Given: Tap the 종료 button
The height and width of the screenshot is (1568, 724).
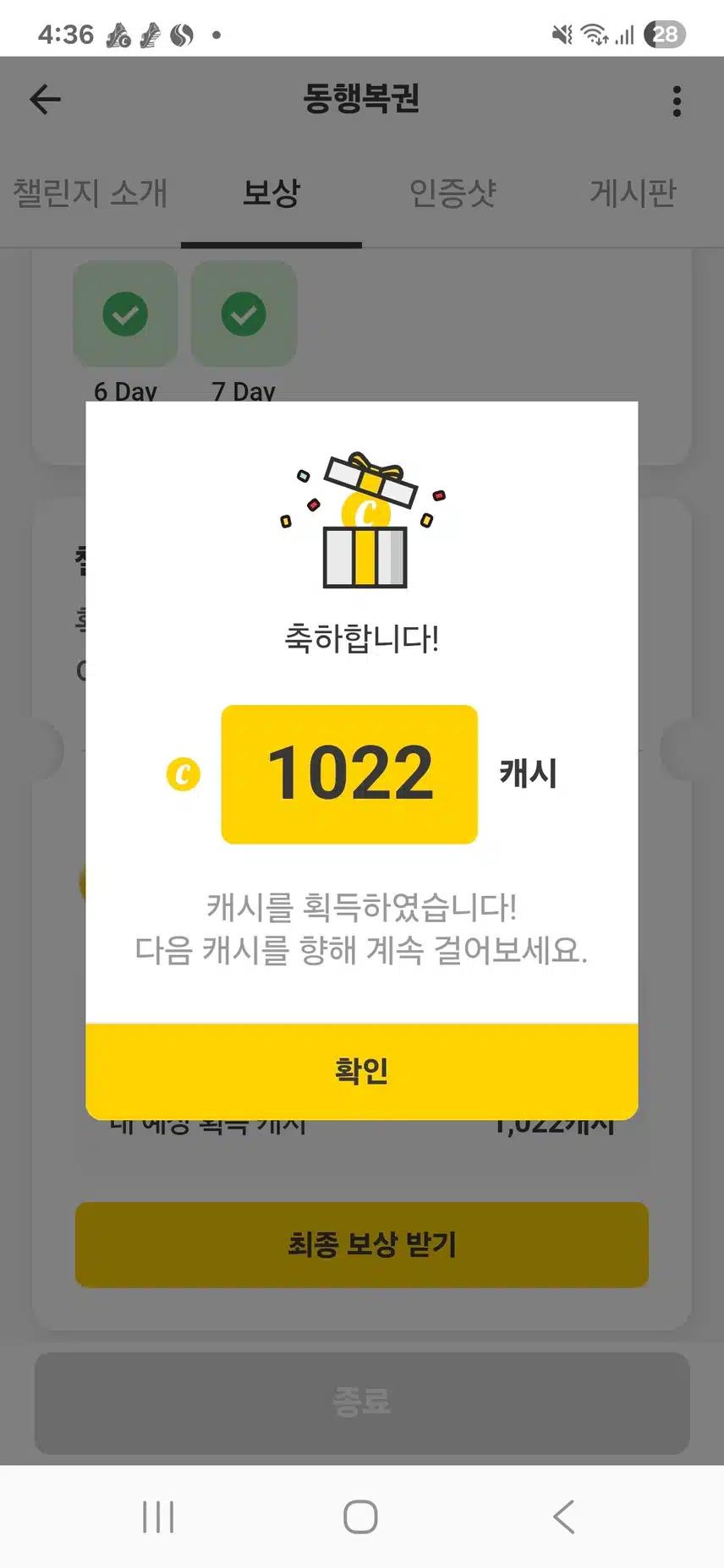Looking at the screenshot, I should [361, 1402].
